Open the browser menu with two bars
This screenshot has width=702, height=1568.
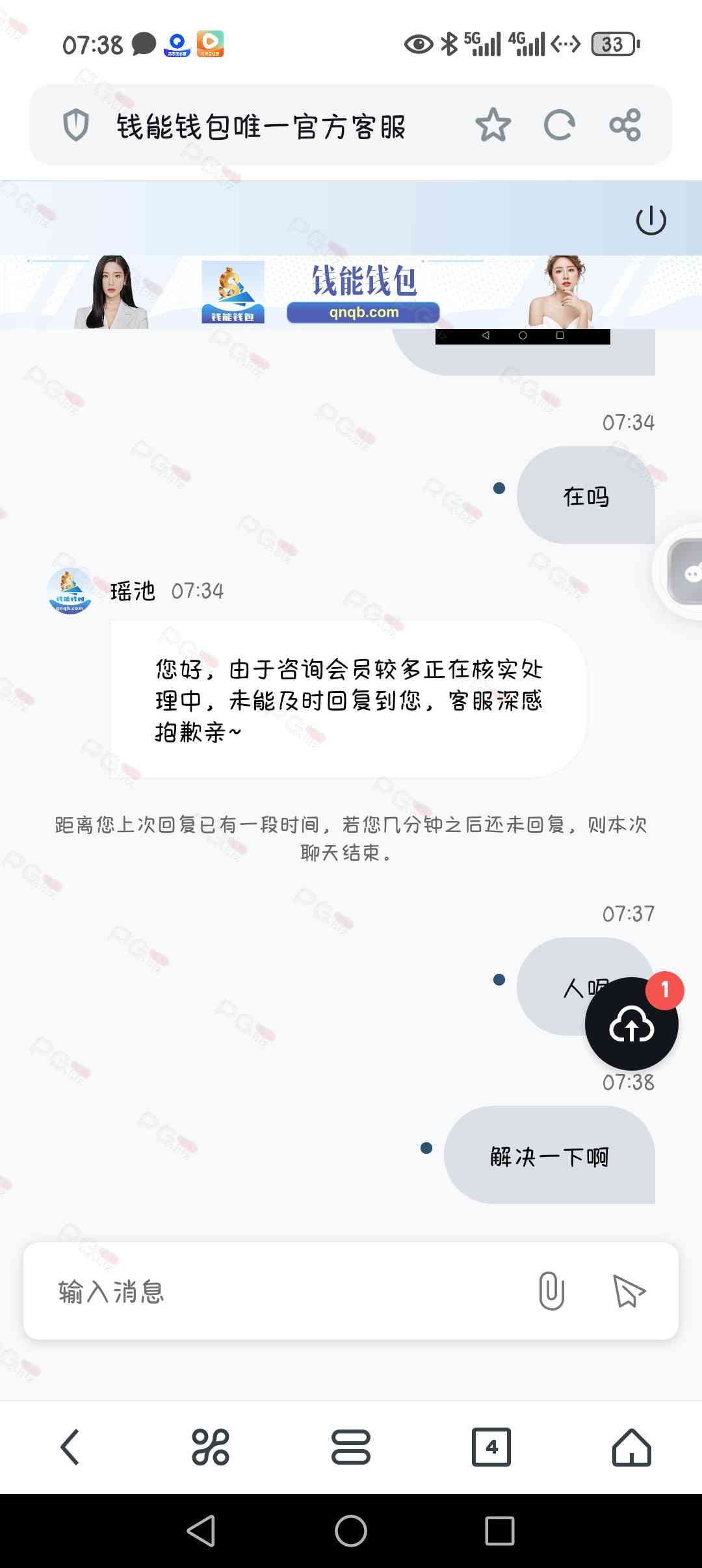[x=351, y=1447]
